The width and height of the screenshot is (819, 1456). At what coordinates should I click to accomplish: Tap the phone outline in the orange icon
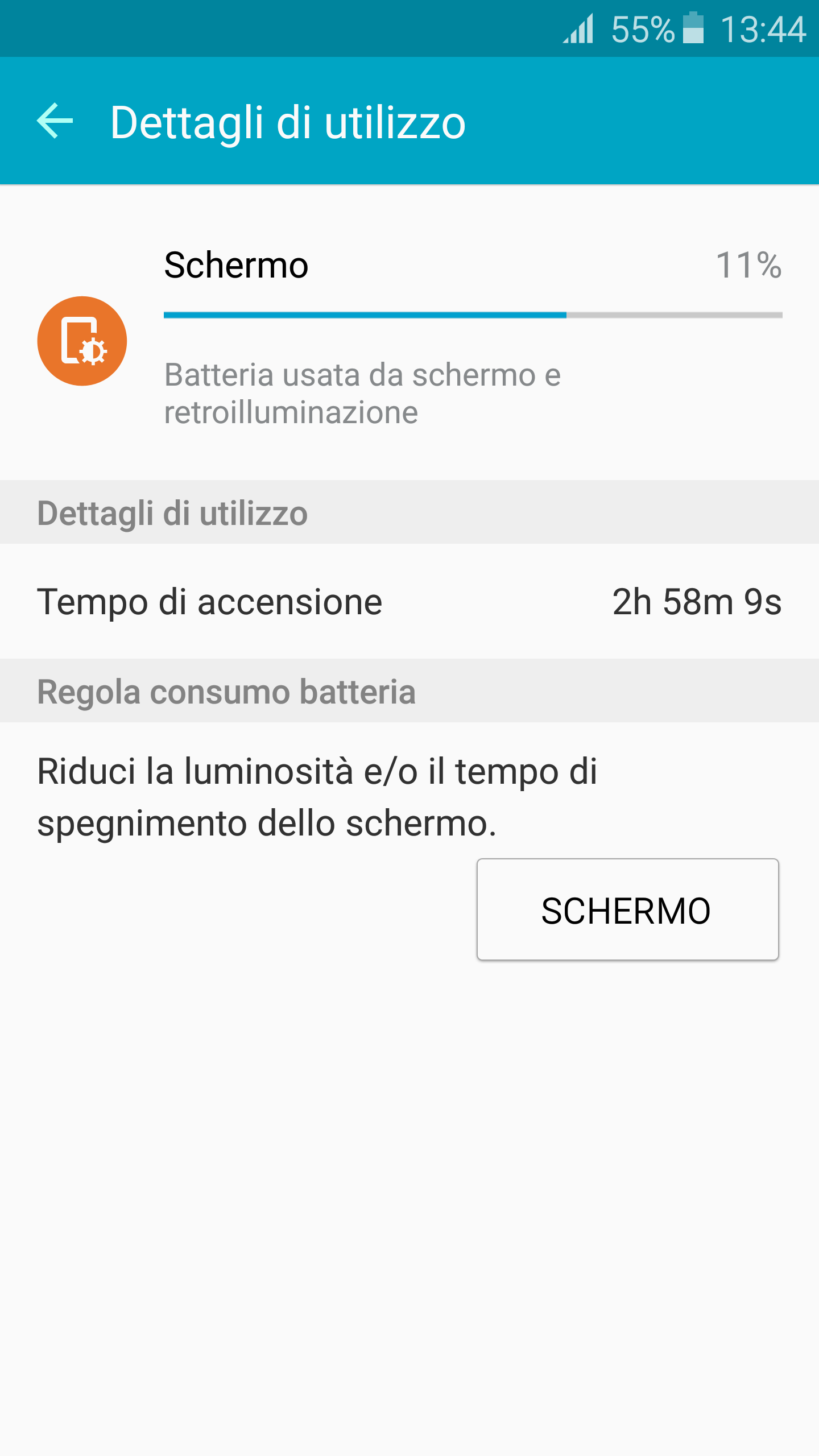pos(77,336)
